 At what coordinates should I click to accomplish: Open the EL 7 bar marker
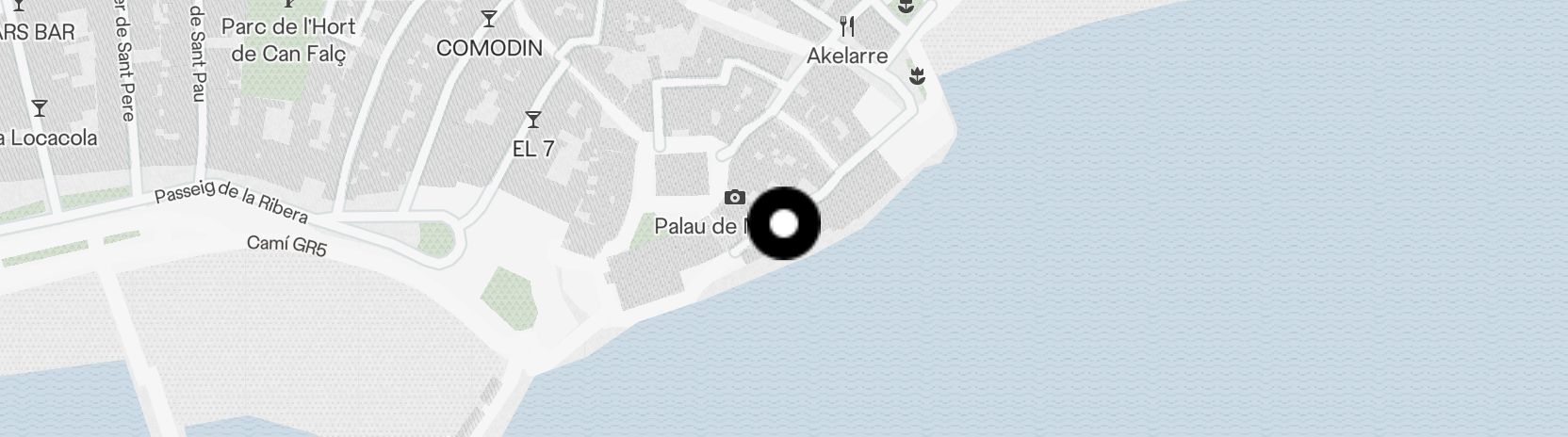pyautogui.click(x=533, y=119)
